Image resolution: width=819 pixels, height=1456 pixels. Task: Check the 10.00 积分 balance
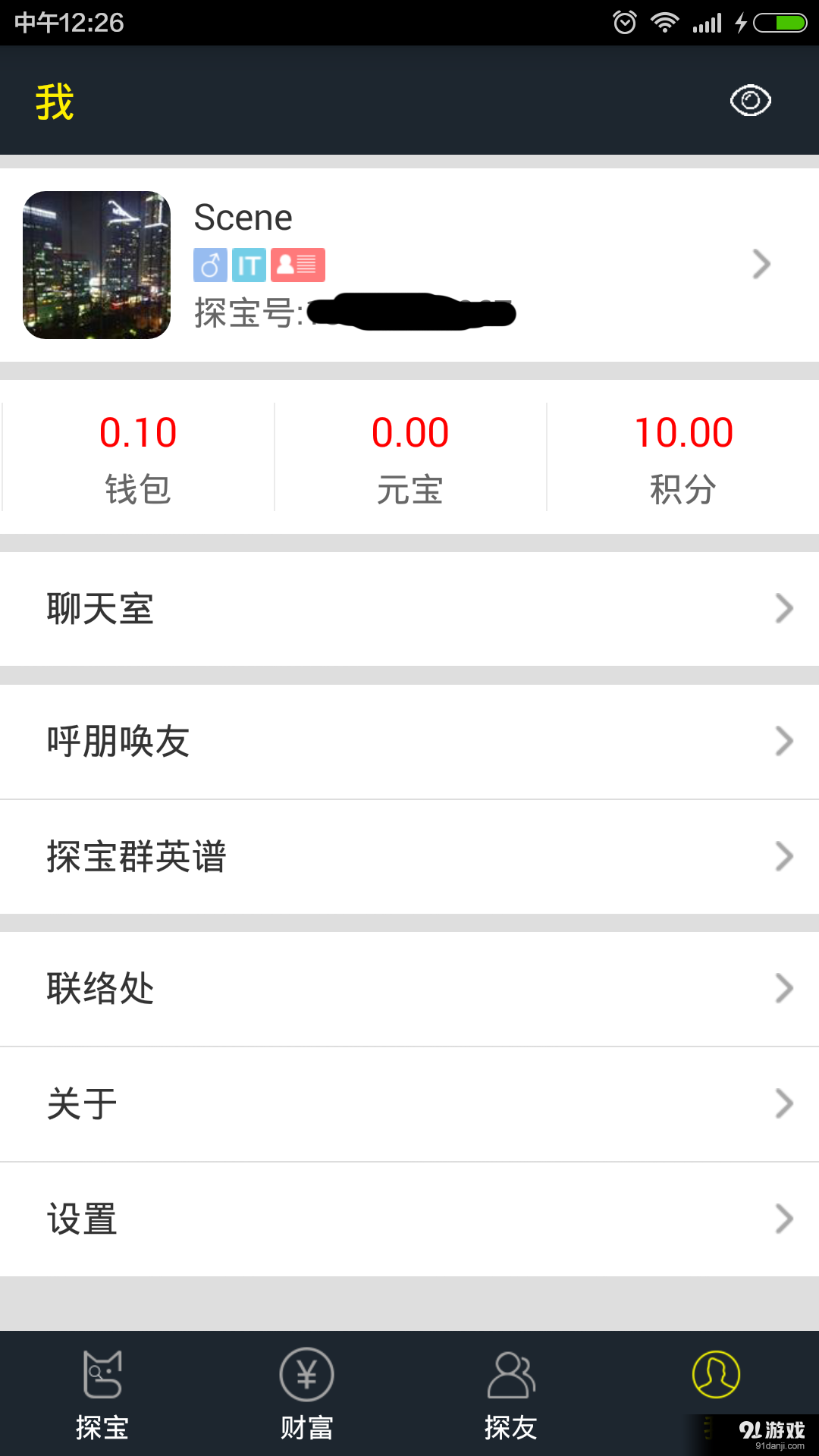[x=682, y=455]
